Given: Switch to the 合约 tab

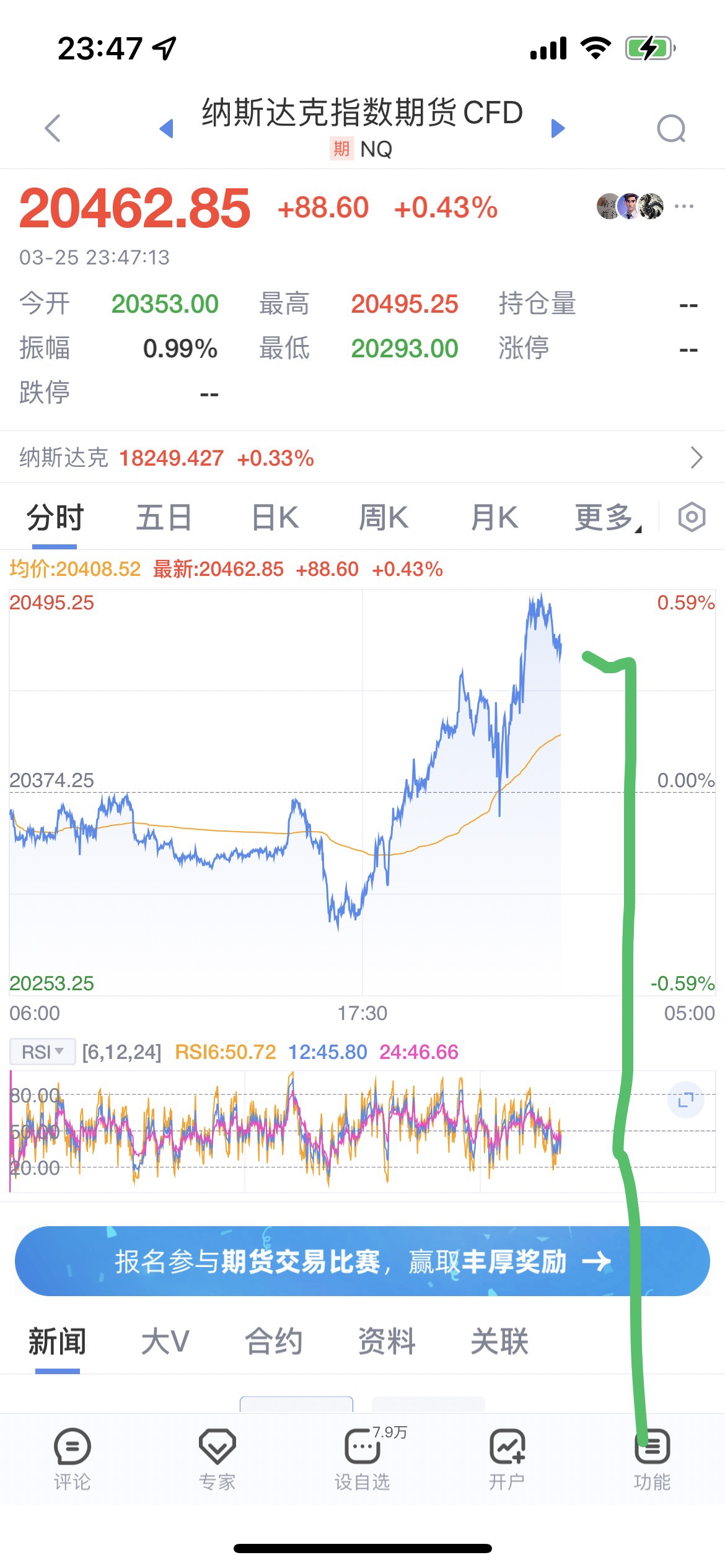Looking at the screenshot, I should coord(273,1342).
